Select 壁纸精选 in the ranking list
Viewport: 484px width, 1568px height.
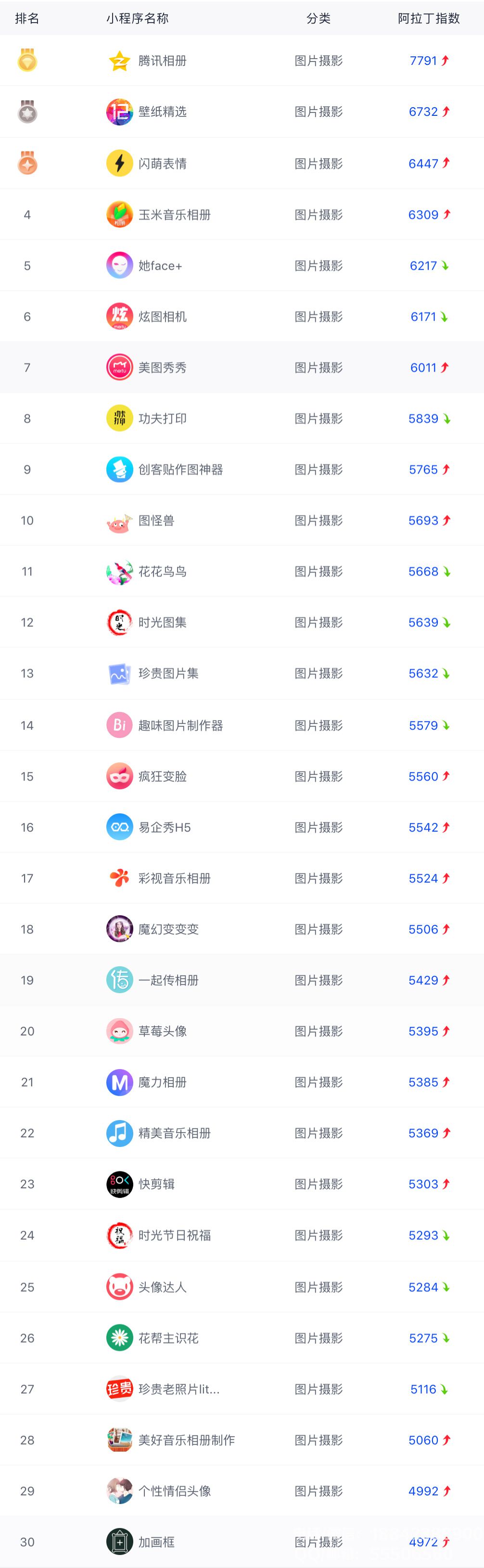[x=162, y=112]
